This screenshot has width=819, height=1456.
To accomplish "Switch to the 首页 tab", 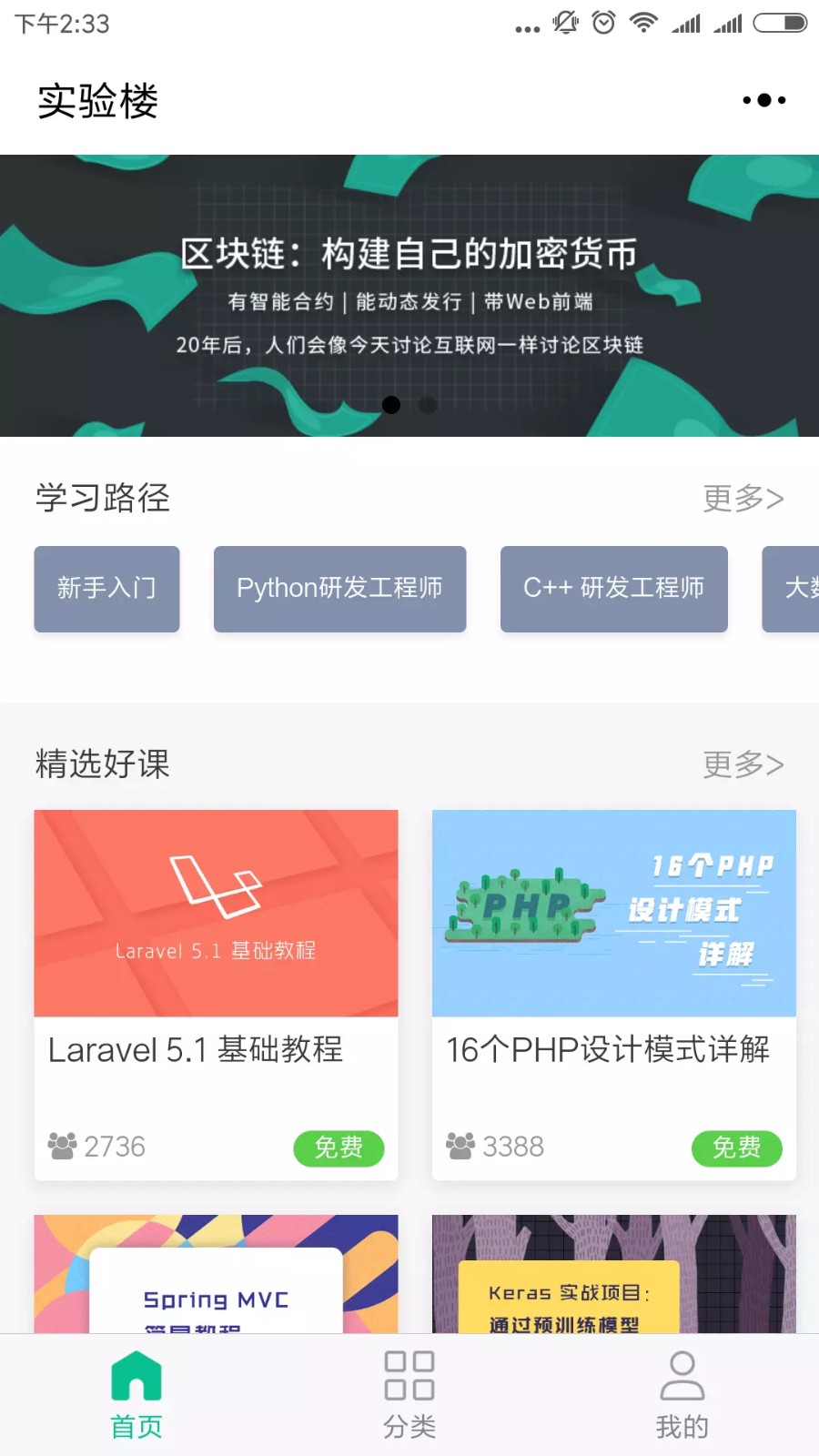I will (136, 1395).
